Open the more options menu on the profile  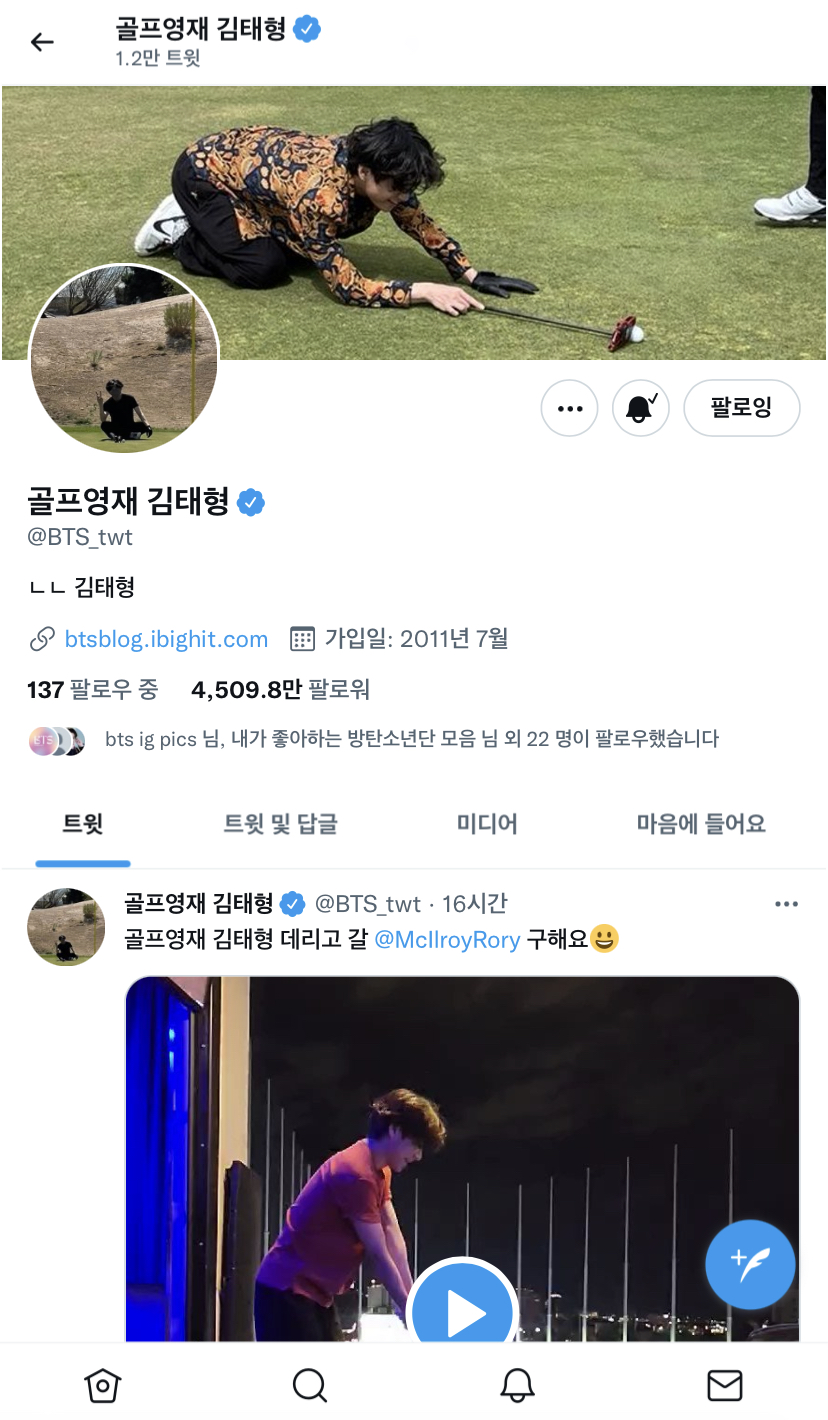[x=569, y=408]
